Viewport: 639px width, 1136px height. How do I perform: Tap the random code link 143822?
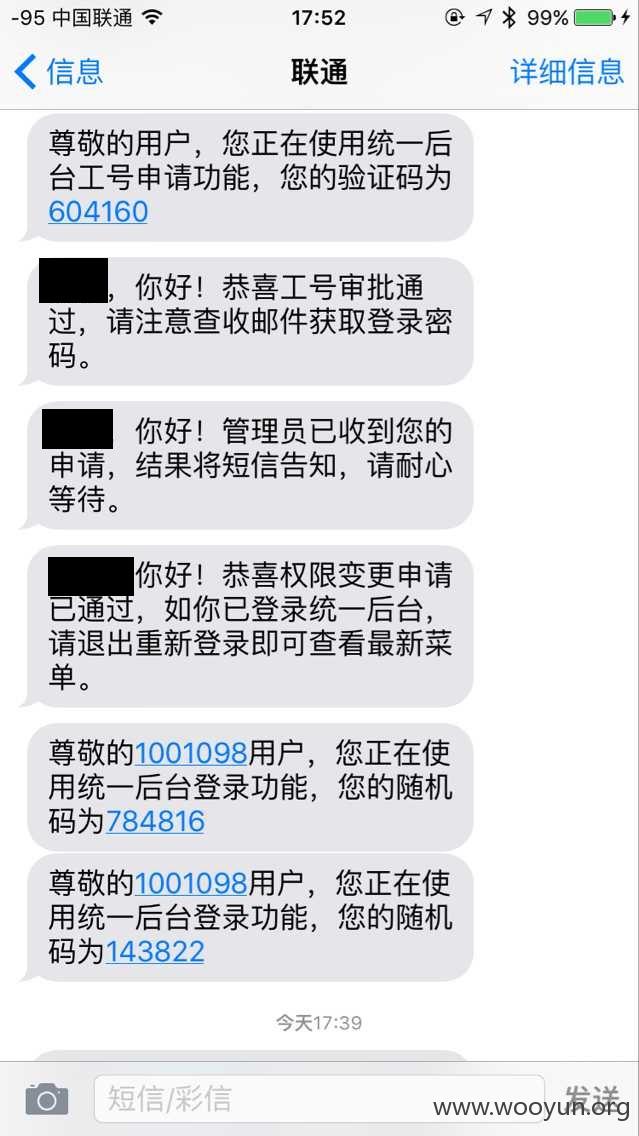tap(155, 951)
